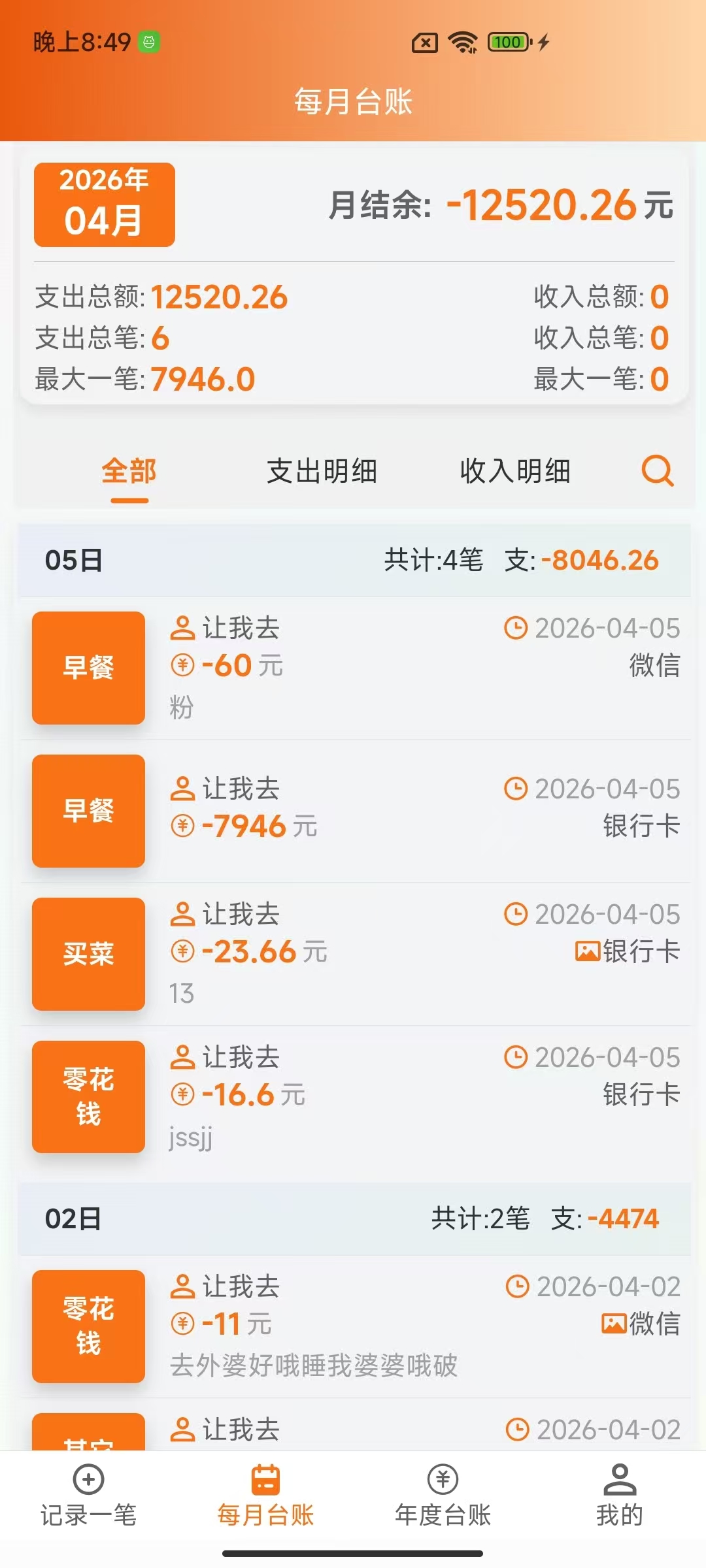Tap the yuan icon beside -16.6 amount
The width and height of the screenshot is (706, 1568).
(184, 1094)
